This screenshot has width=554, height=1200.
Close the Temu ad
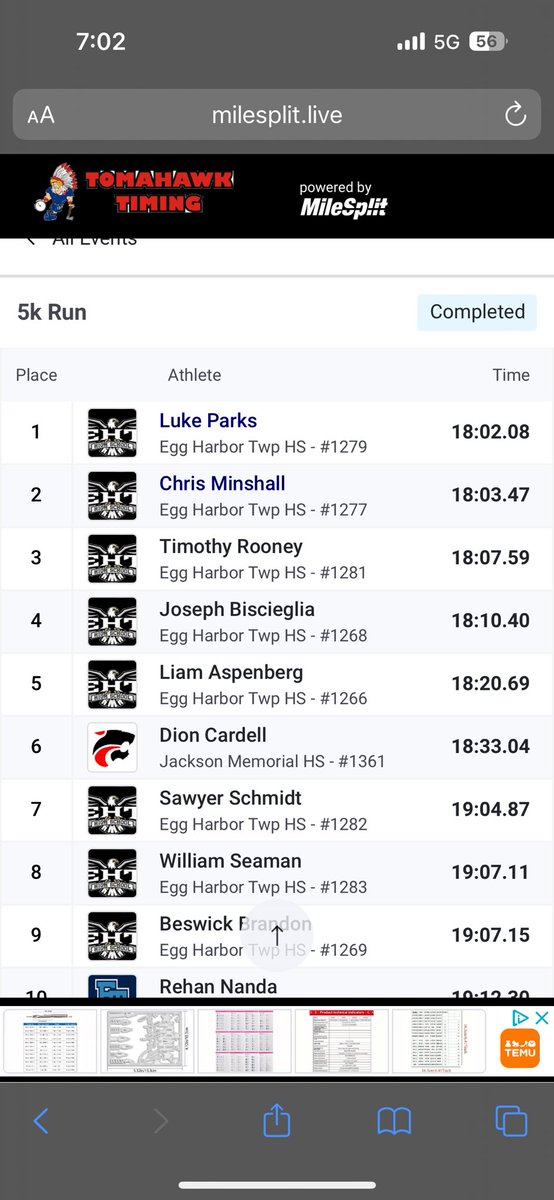(x=541, y=1017)
